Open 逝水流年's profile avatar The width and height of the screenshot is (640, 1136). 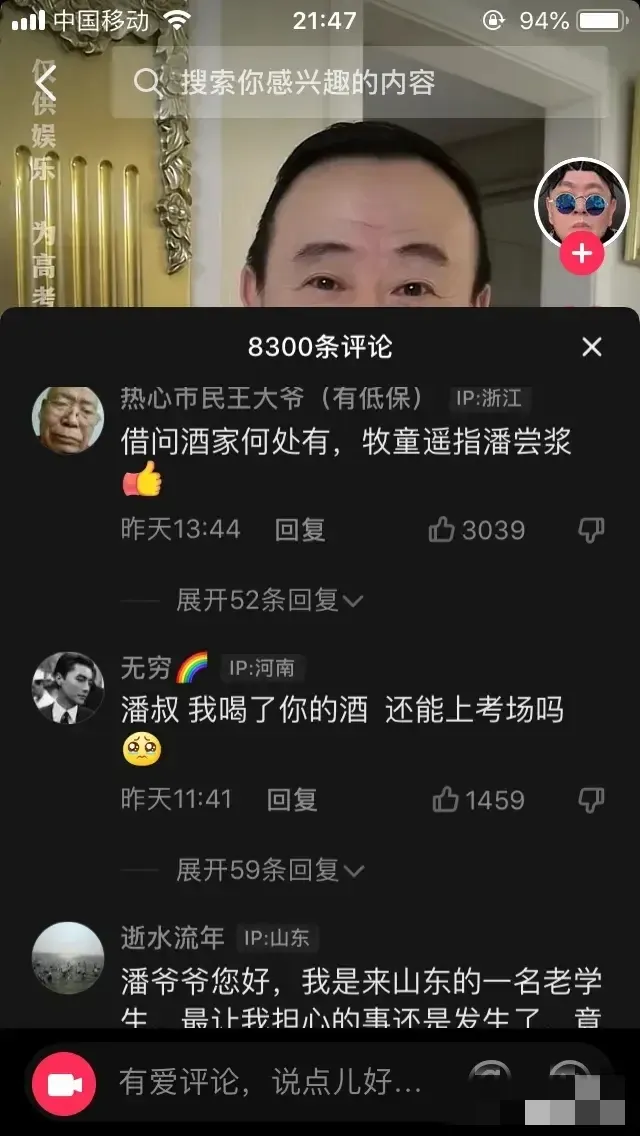pos(68,958)
